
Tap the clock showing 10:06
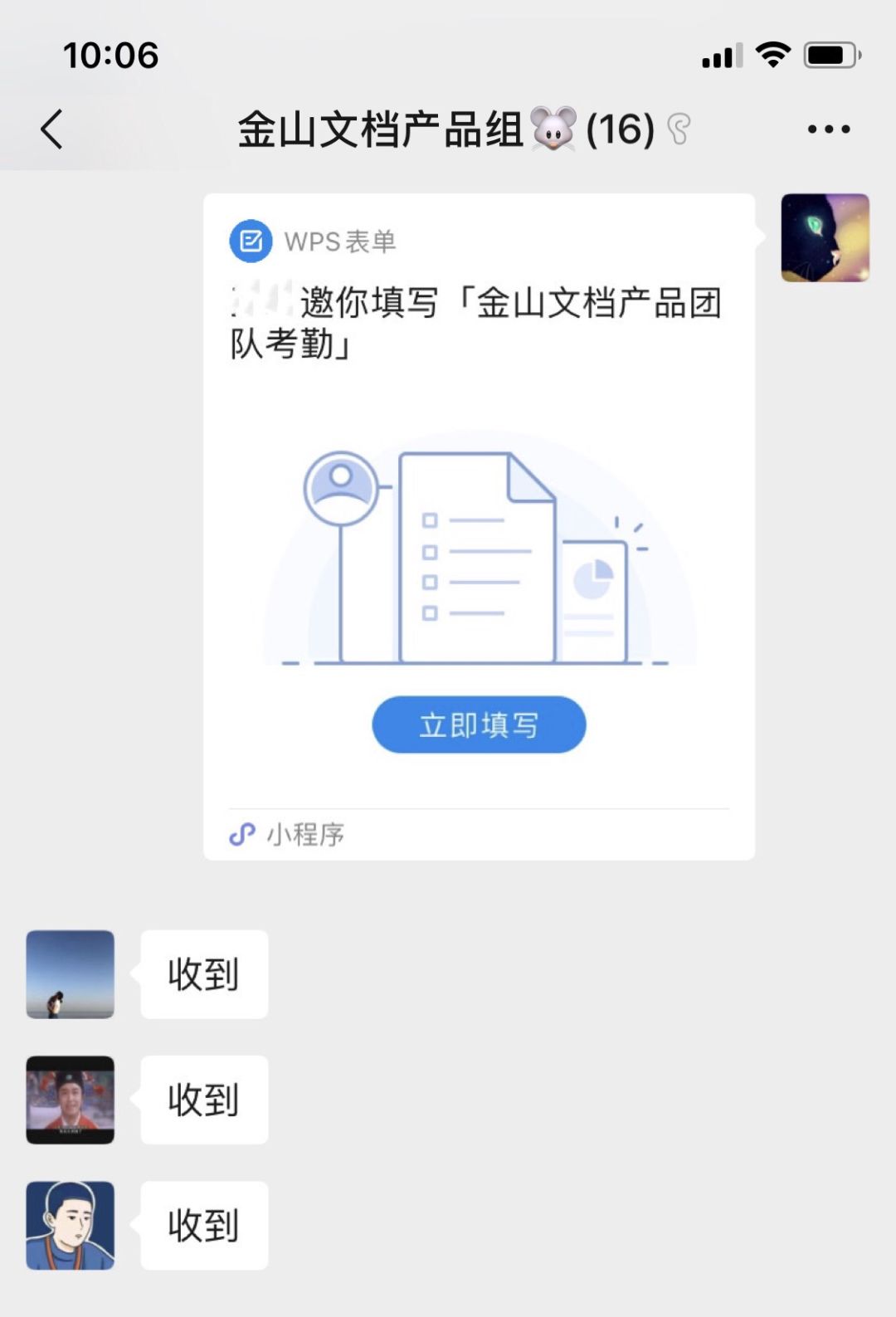[x=111, y=56]
